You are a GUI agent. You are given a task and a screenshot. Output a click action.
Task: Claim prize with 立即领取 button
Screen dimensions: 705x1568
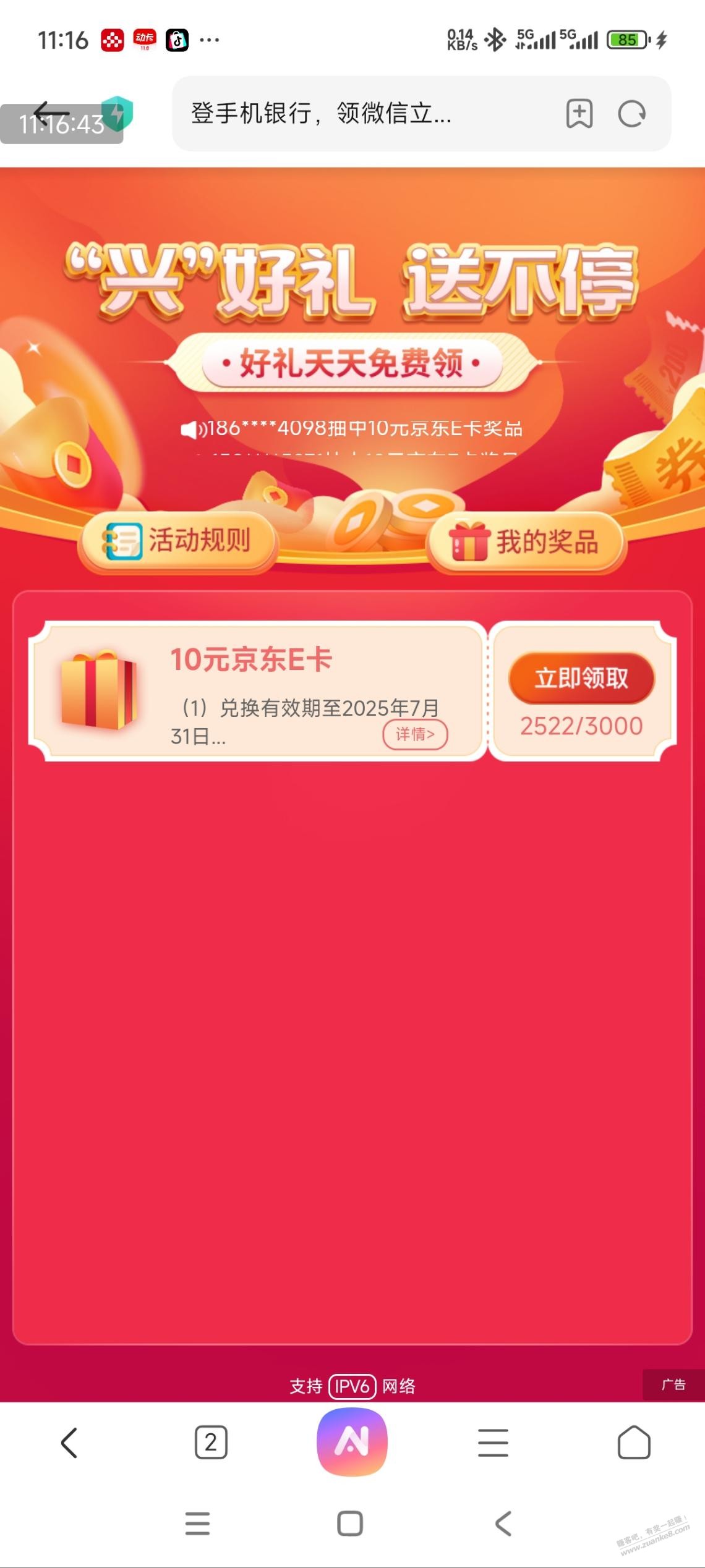(x=581, y=678)
